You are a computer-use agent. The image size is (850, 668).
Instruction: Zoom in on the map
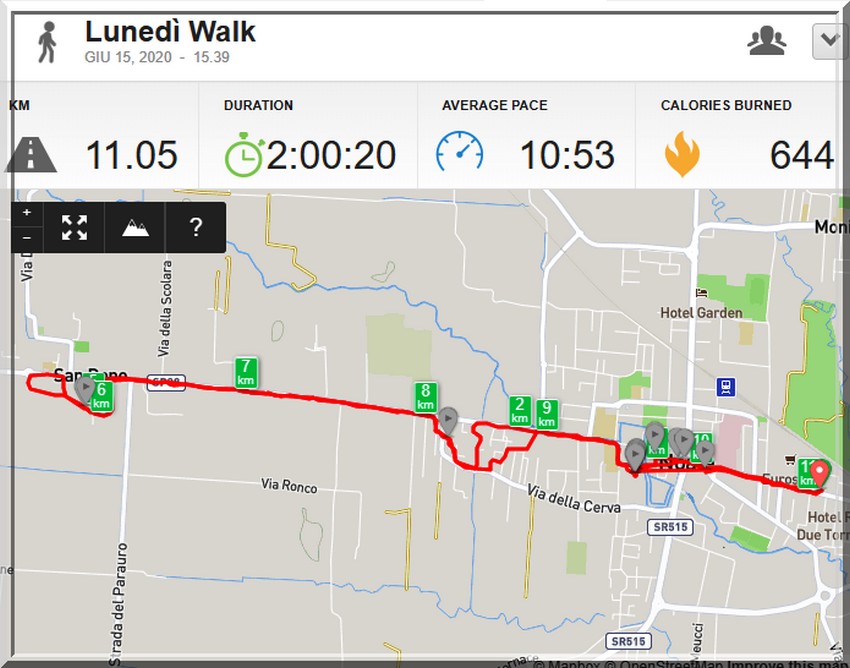(x=27, y=214)
